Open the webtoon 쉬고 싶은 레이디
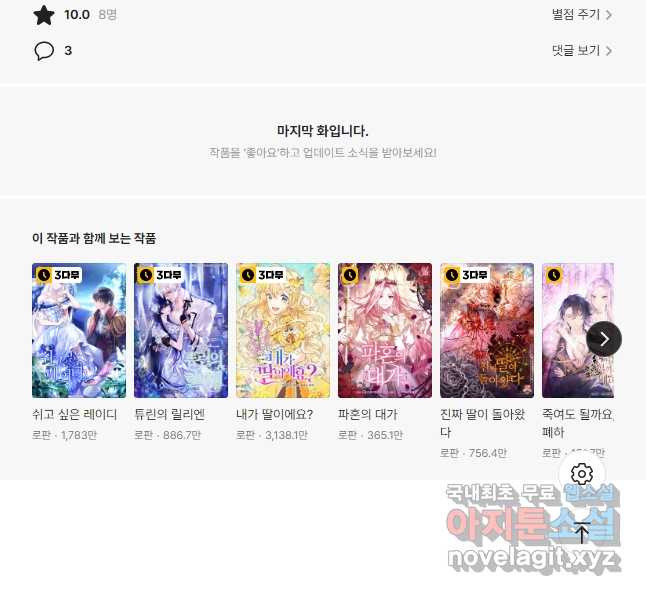 (79, 331)
